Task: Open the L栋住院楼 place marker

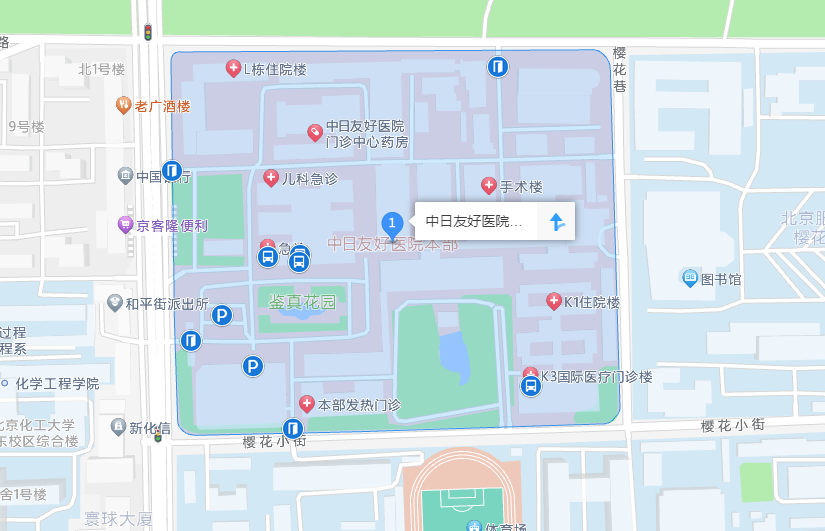Action: point(233,69)
